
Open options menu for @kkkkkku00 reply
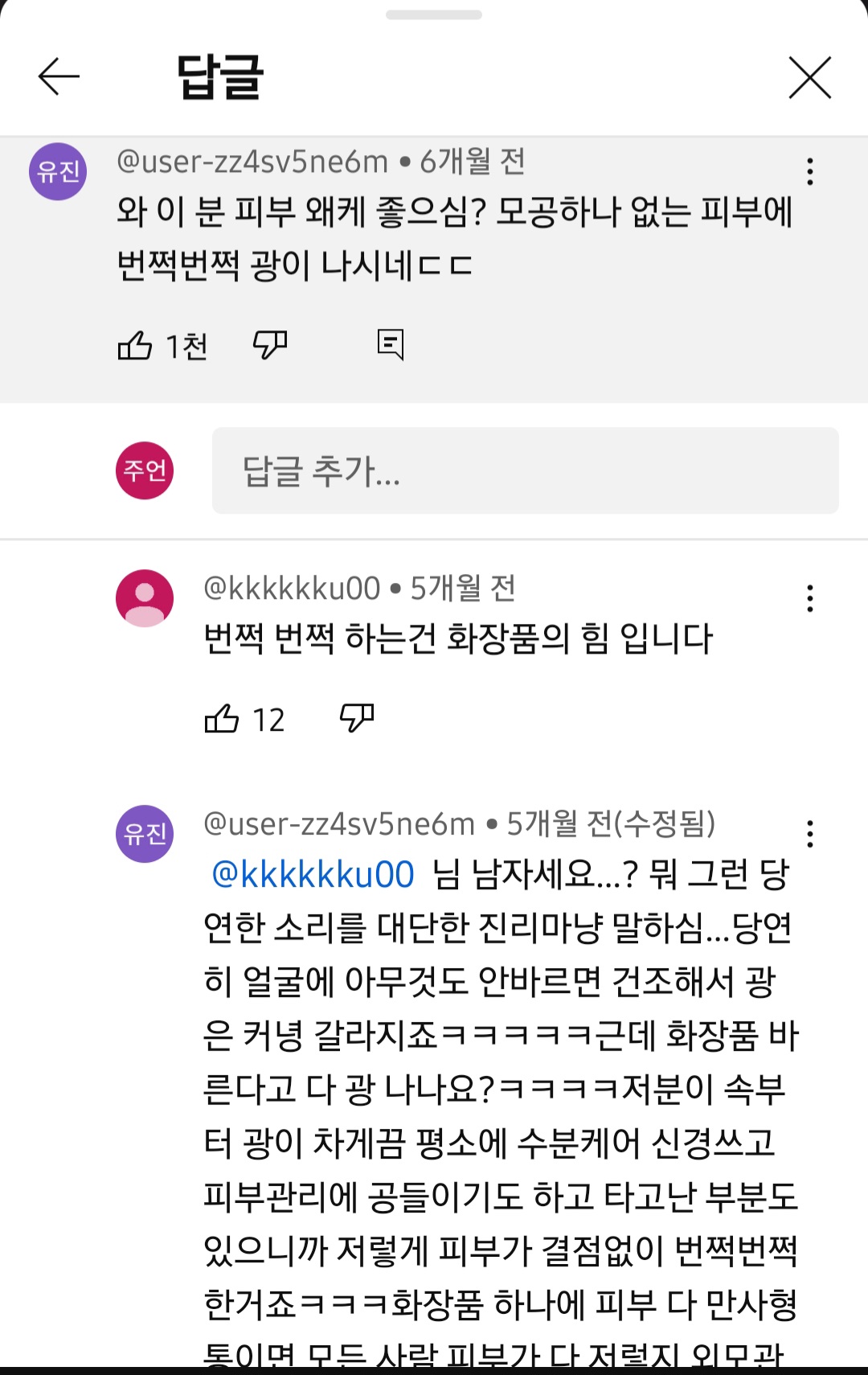coord(809,598)
